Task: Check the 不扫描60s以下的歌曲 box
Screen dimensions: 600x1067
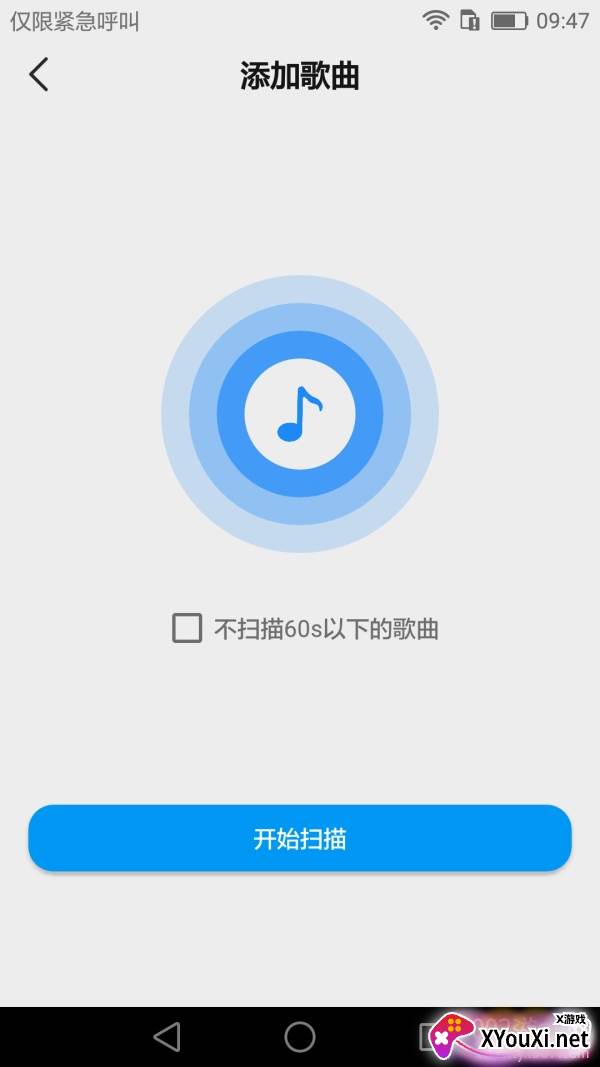Action: click(x=187, y=628)
